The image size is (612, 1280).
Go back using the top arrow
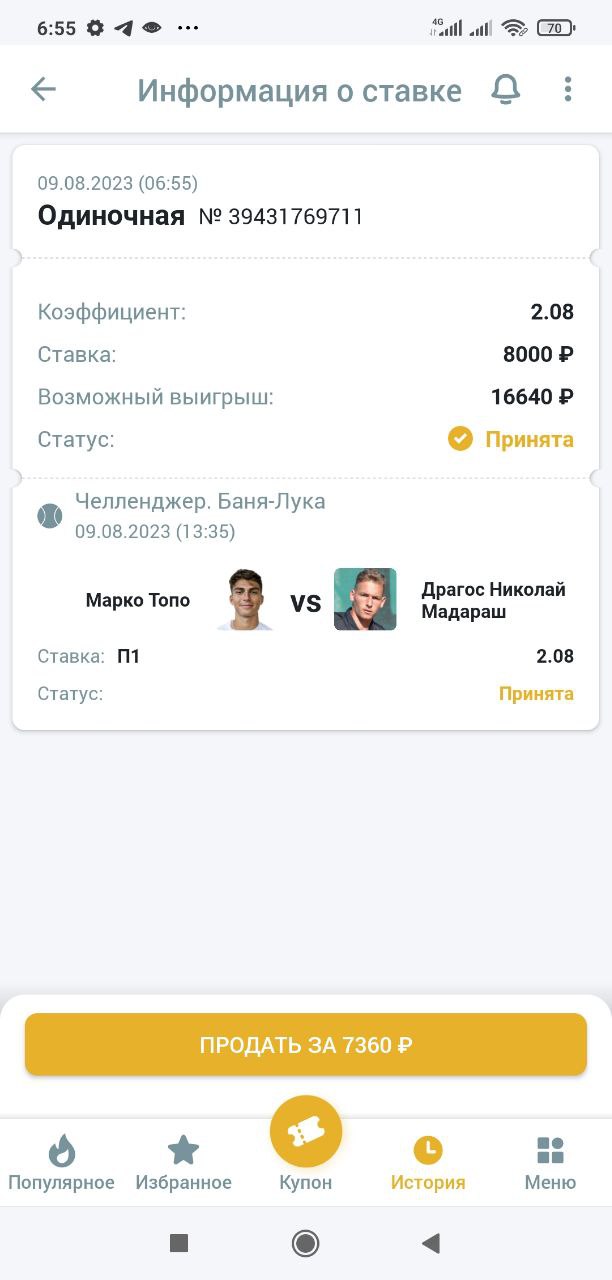(x=43, y=90)
